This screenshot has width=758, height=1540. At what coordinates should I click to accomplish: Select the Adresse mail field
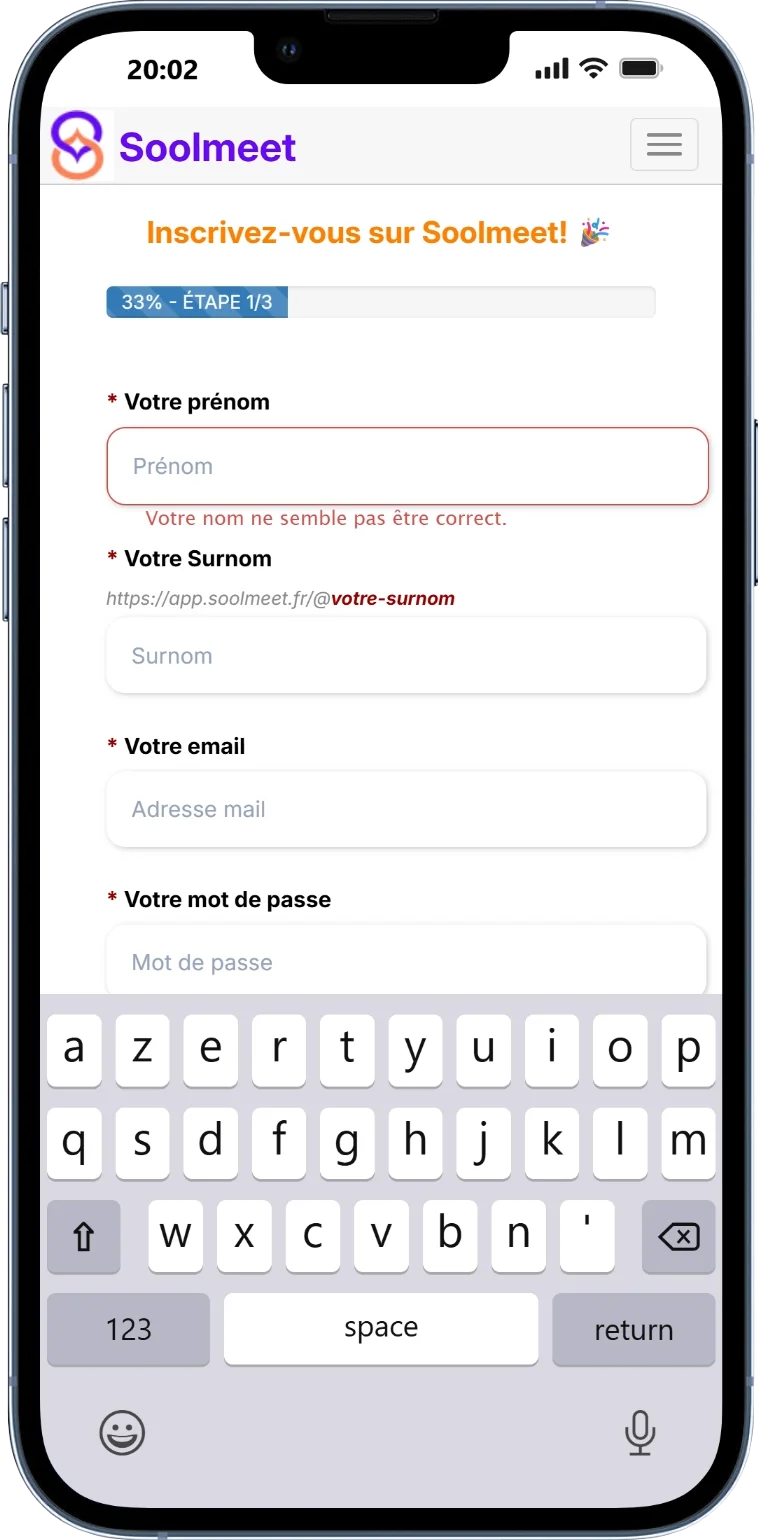pyautogui.click(x=406, y=809)
